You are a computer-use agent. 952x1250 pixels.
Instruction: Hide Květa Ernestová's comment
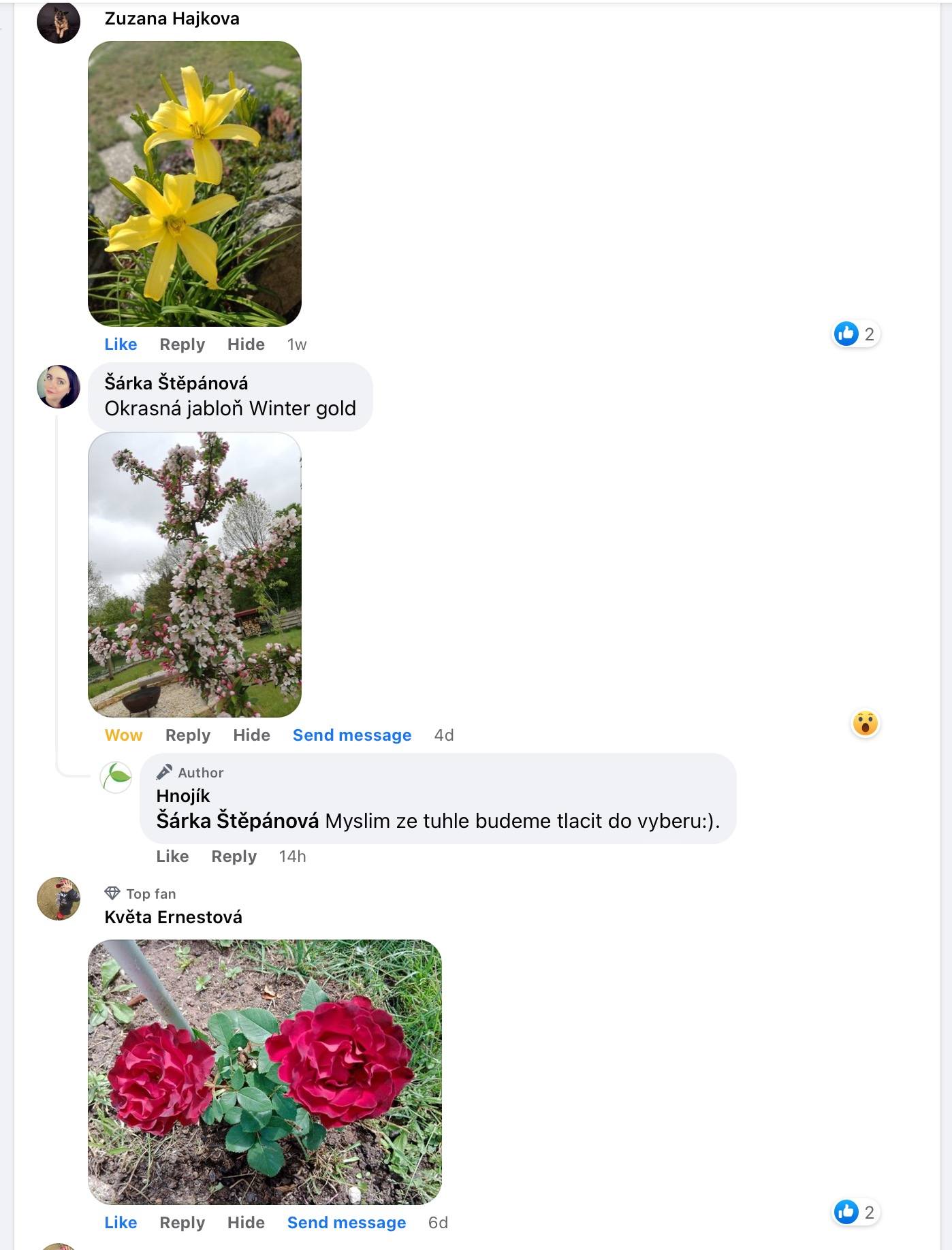click(246, 1223)
